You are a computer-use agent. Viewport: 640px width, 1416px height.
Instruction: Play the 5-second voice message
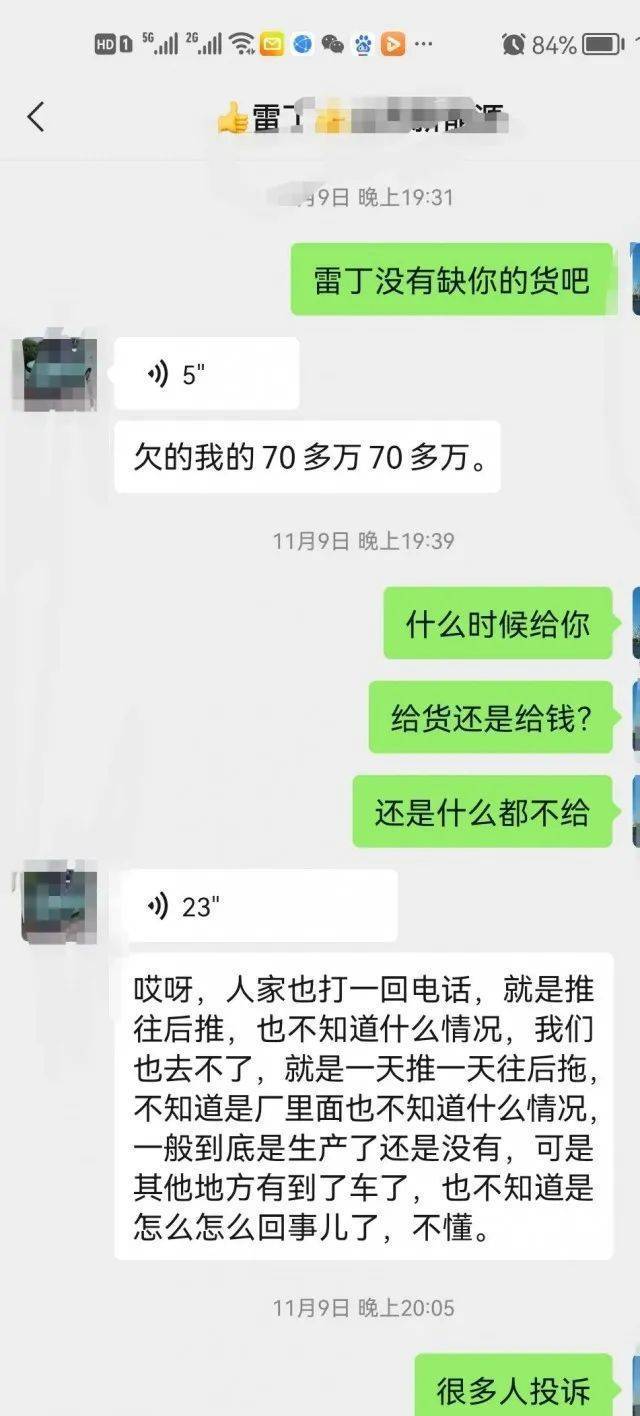[x=206, y=374]
